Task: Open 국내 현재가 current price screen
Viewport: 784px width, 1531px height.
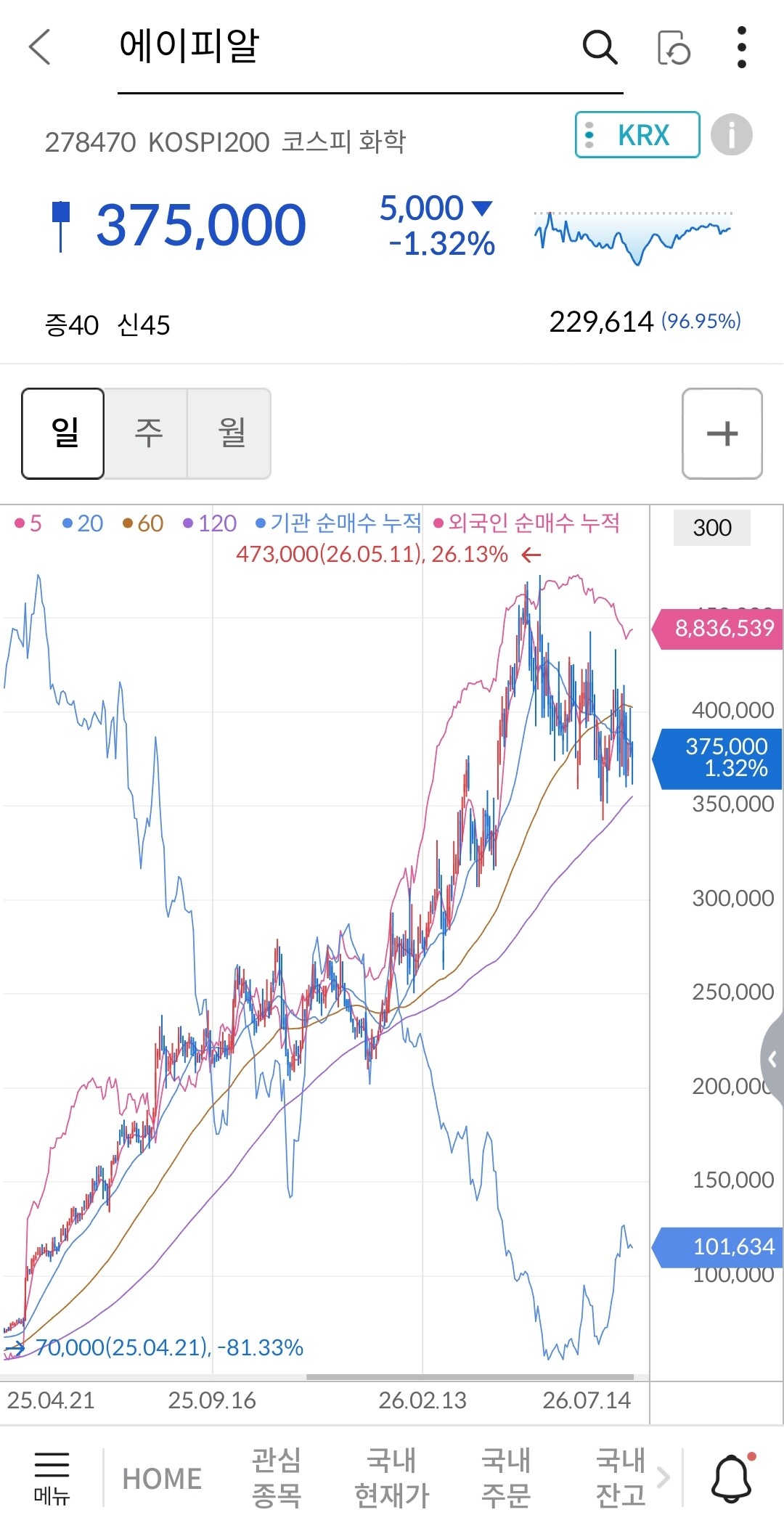Action: click(391, 1478)
